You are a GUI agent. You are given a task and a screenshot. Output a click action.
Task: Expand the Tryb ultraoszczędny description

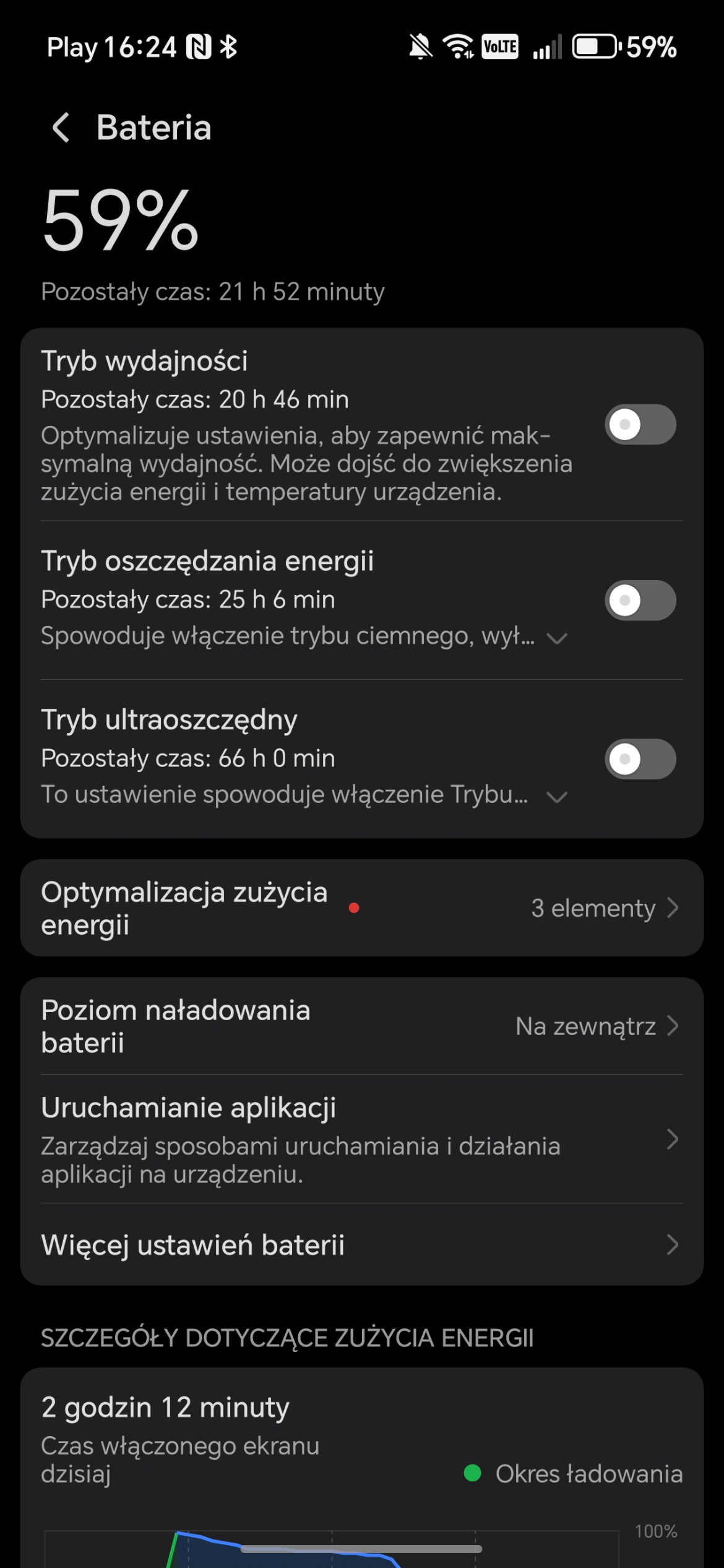[557, 797]
